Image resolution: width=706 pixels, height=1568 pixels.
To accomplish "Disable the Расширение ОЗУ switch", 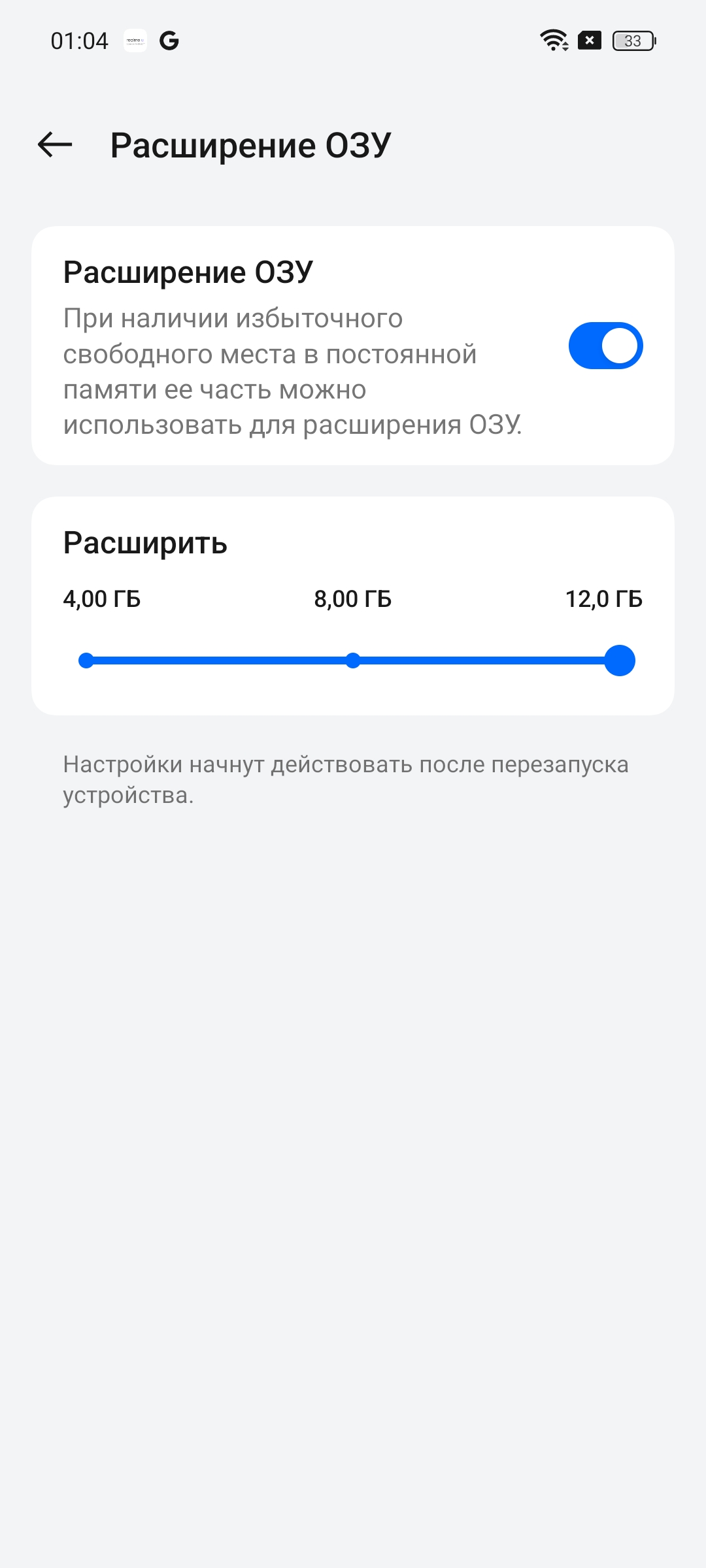I will click(605, 346).
